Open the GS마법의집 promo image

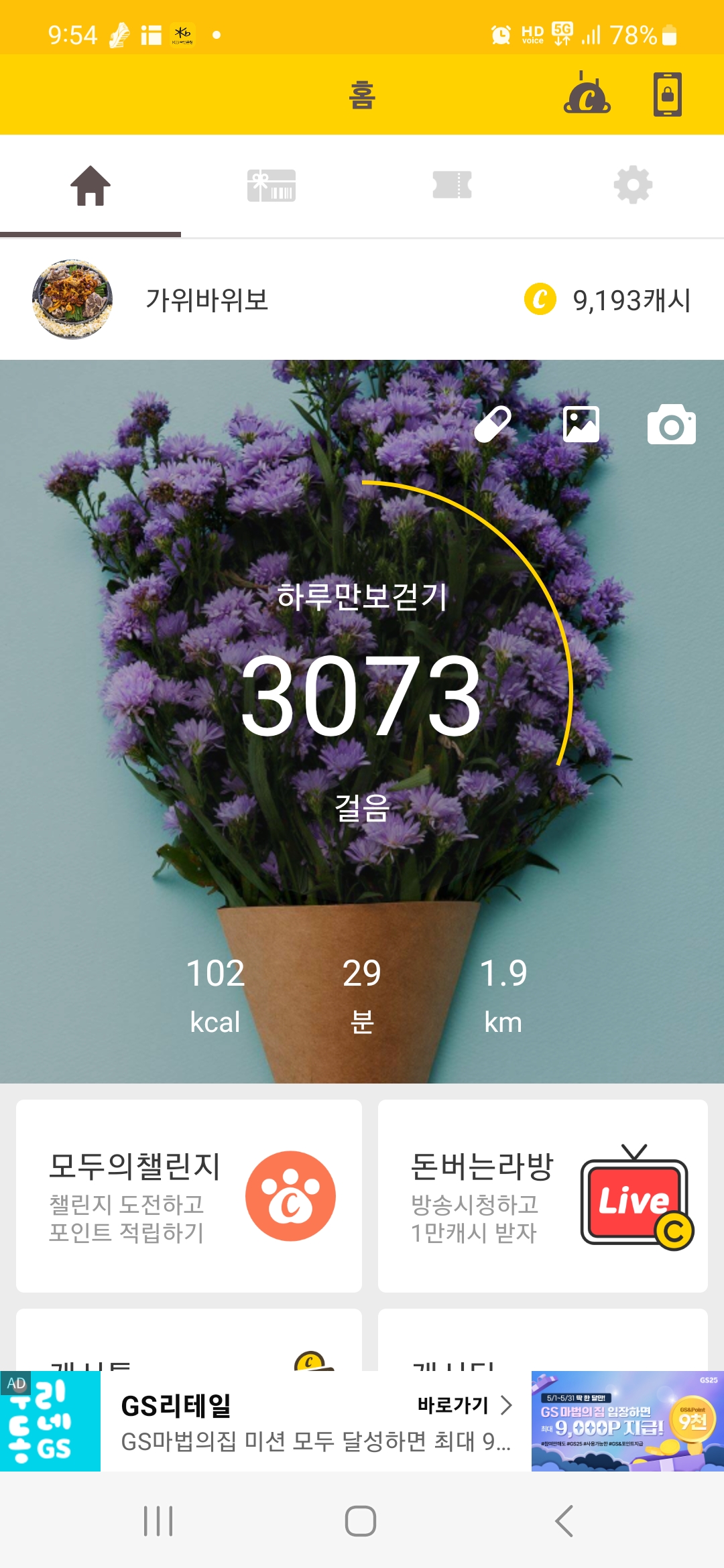627,1421
